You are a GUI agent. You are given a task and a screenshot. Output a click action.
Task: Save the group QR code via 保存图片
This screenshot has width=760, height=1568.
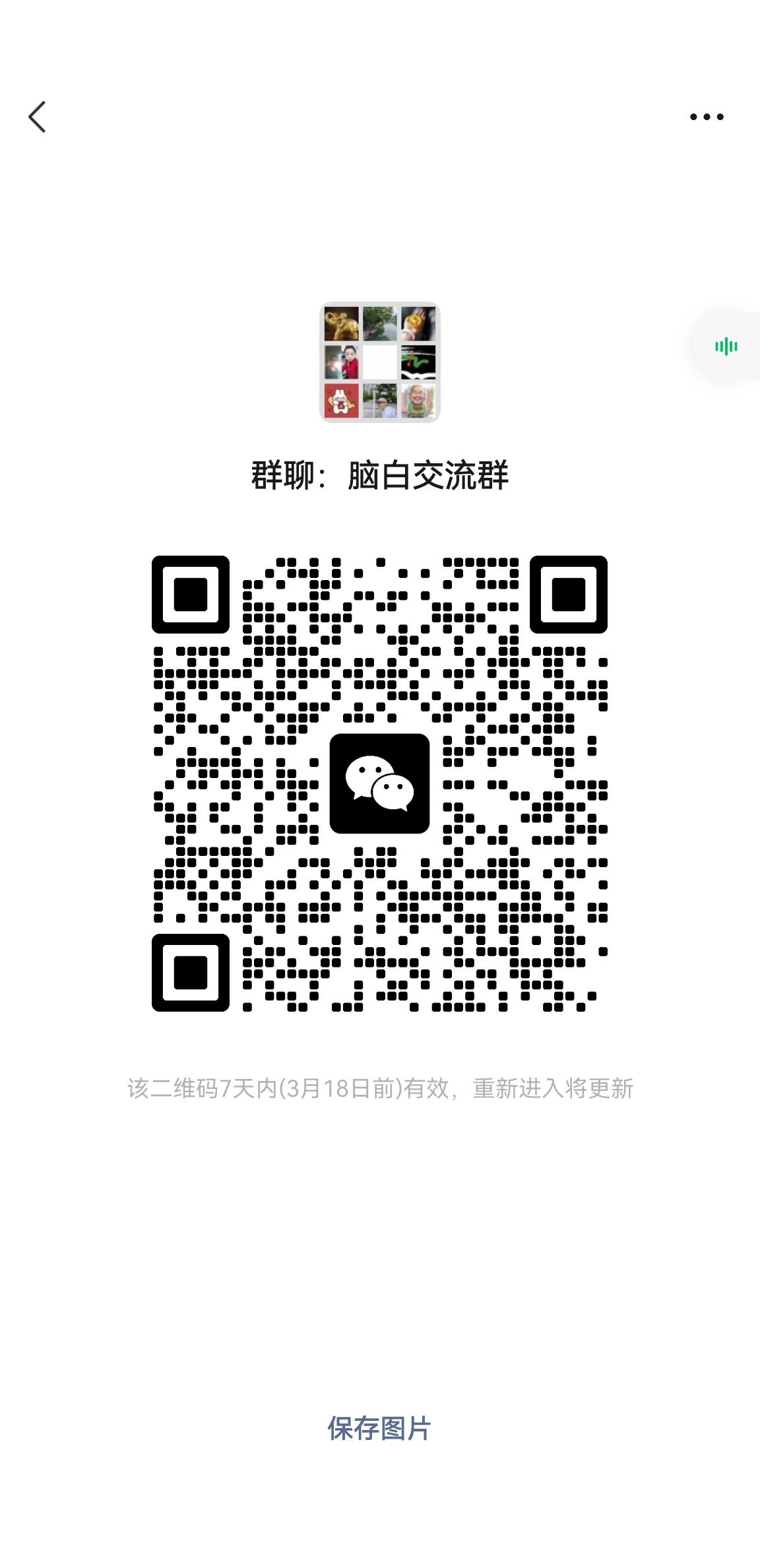tap(379, 1429)
